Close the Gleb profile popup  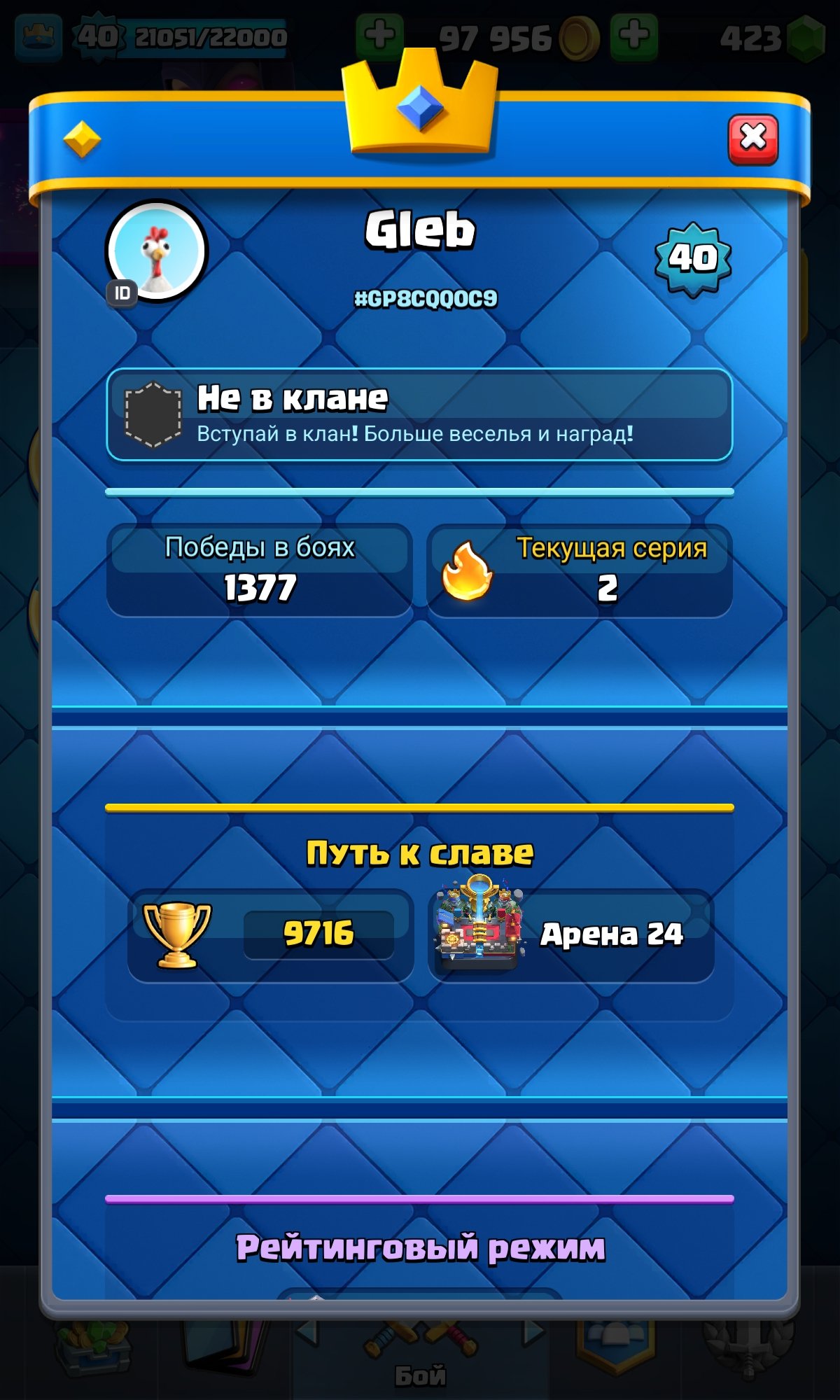752,139
